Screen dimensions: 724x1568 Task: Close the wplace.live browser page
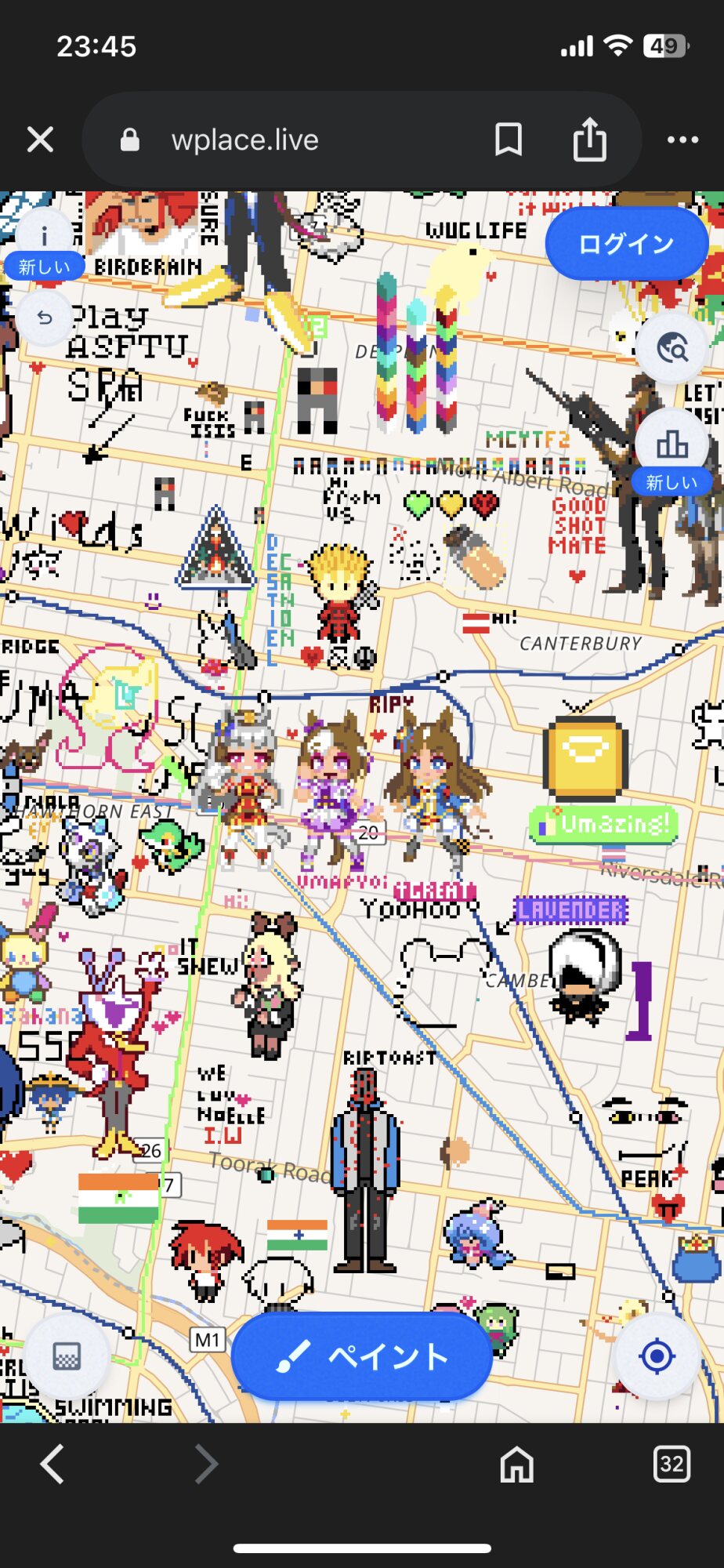(x=40, y=140)
